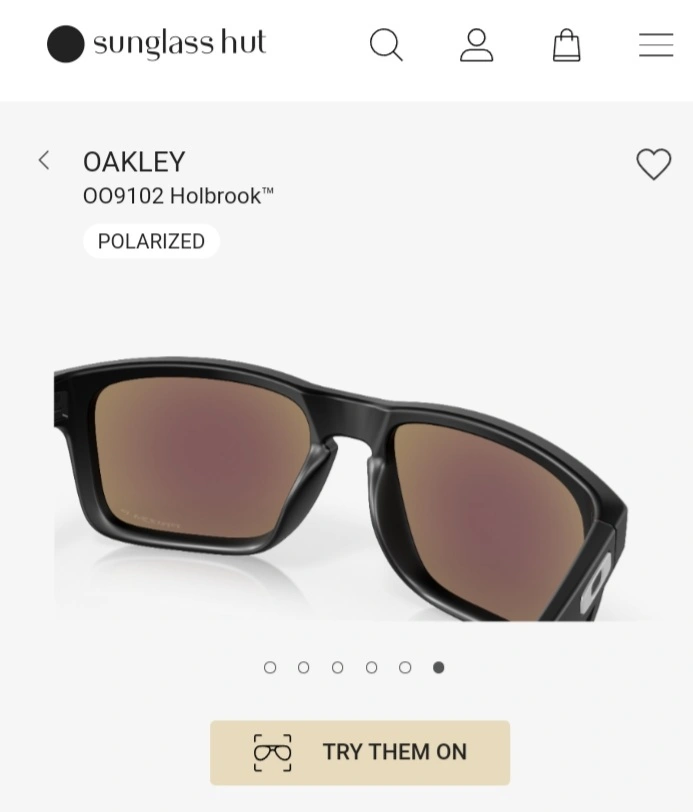This screenshot has height=812, width=693.
Task: Open the hamburger menu
Action: (656, 45)
